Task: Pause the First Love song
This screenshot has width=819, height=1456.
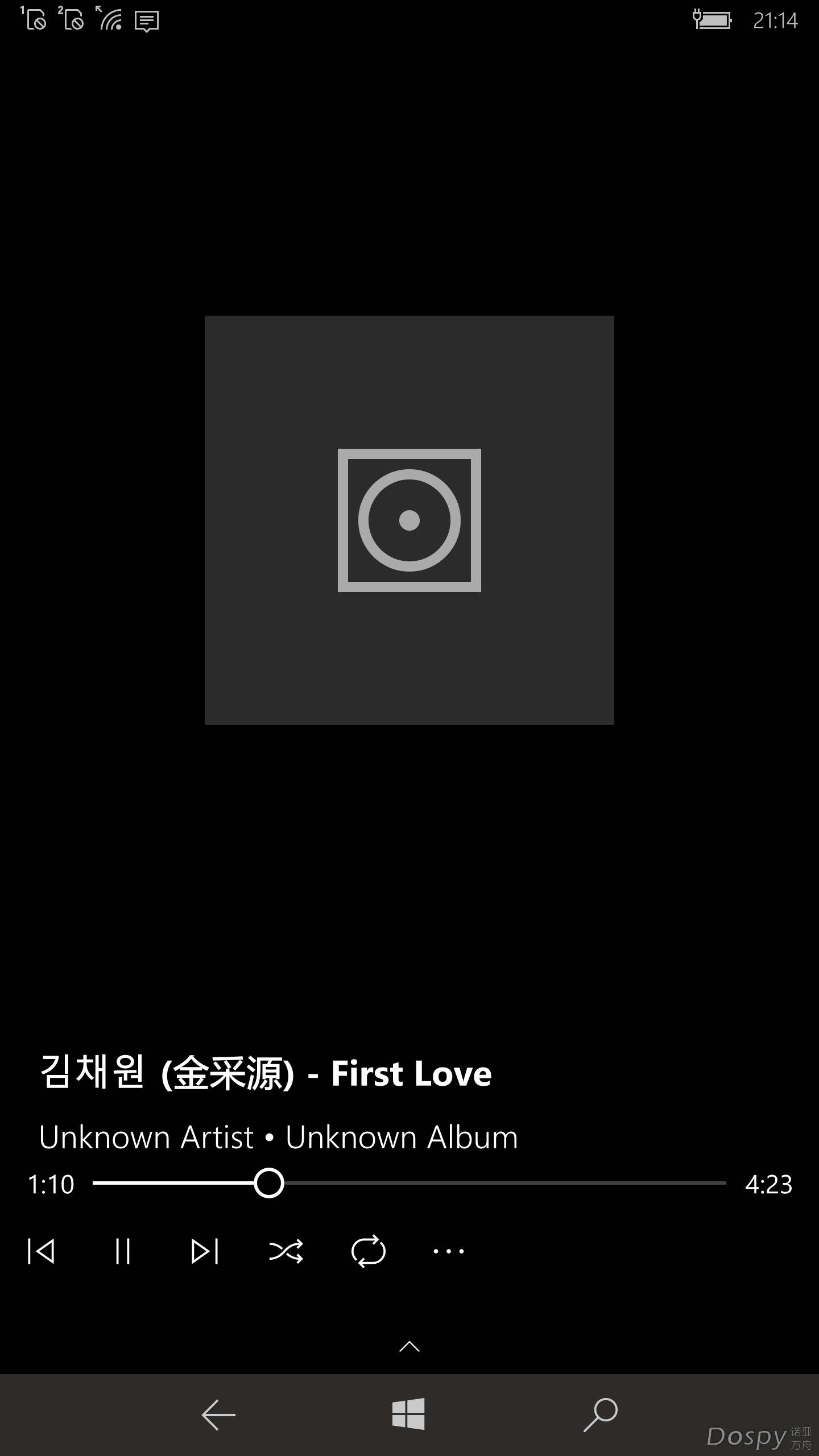Action: [x=123, y=1251]
